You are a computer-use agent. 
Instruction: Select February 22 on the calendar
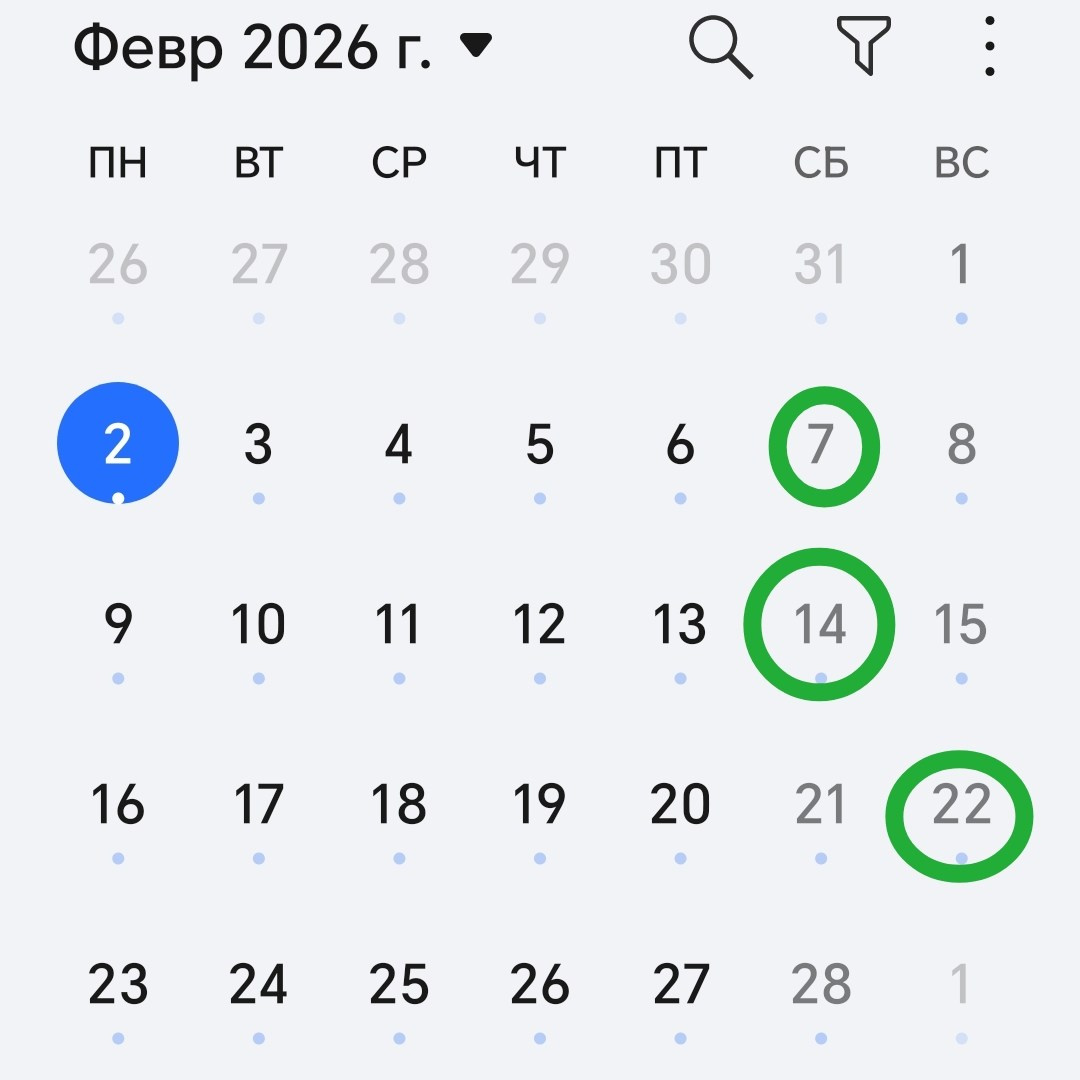[960, 806]
